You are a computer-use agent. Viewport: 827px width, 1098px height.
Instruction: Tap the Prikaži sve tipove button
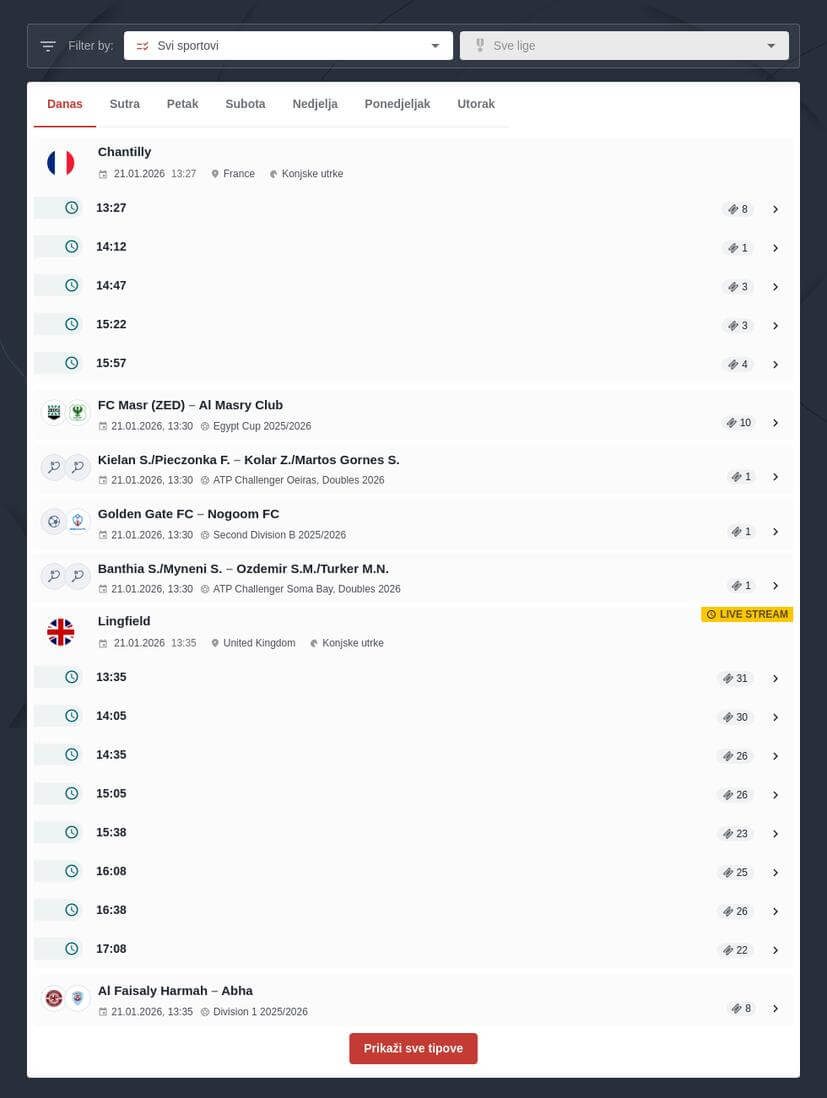click(413, 1048)
